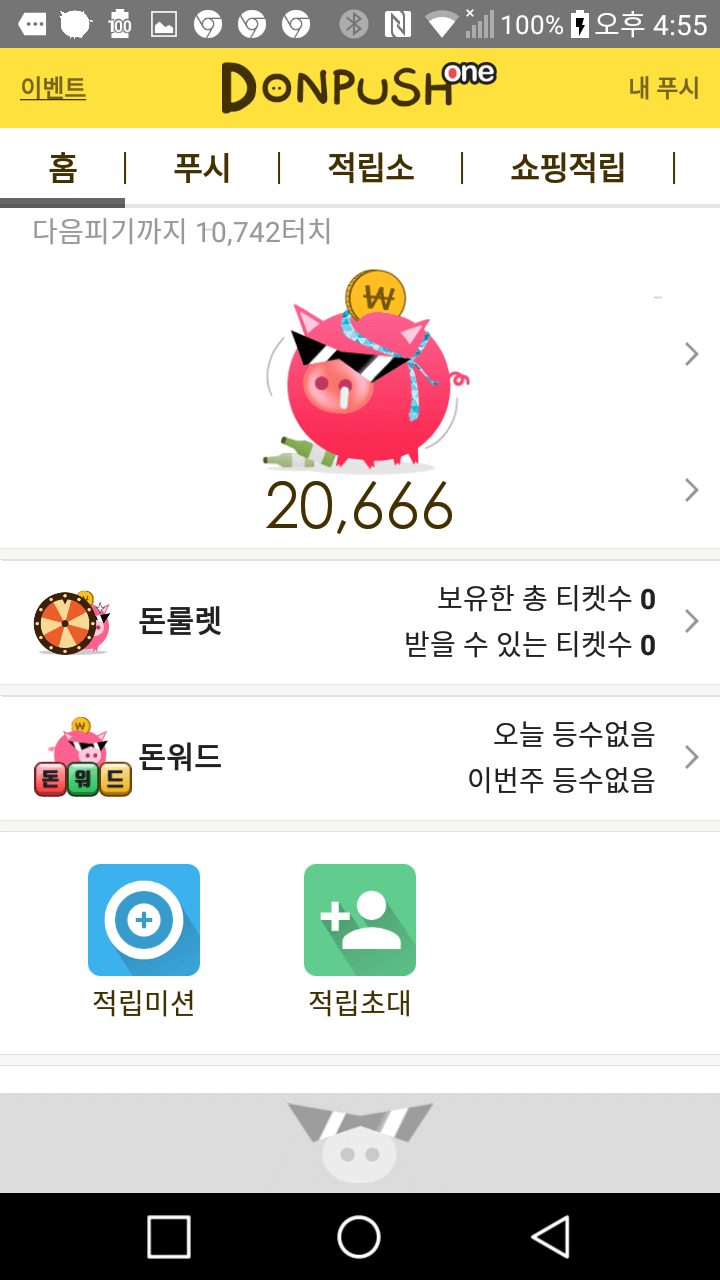Open the 돈워드 row
Viewport: 720px width, 1280px height.
tap(360, 758)
